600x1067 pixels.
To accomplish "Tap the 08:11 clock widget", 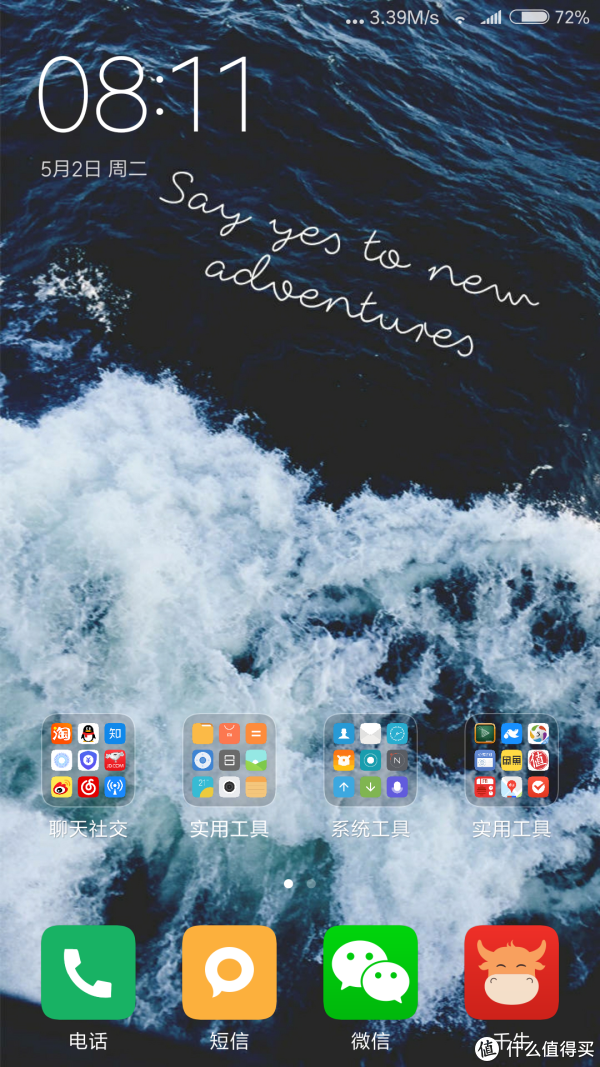I will [145, 95].
